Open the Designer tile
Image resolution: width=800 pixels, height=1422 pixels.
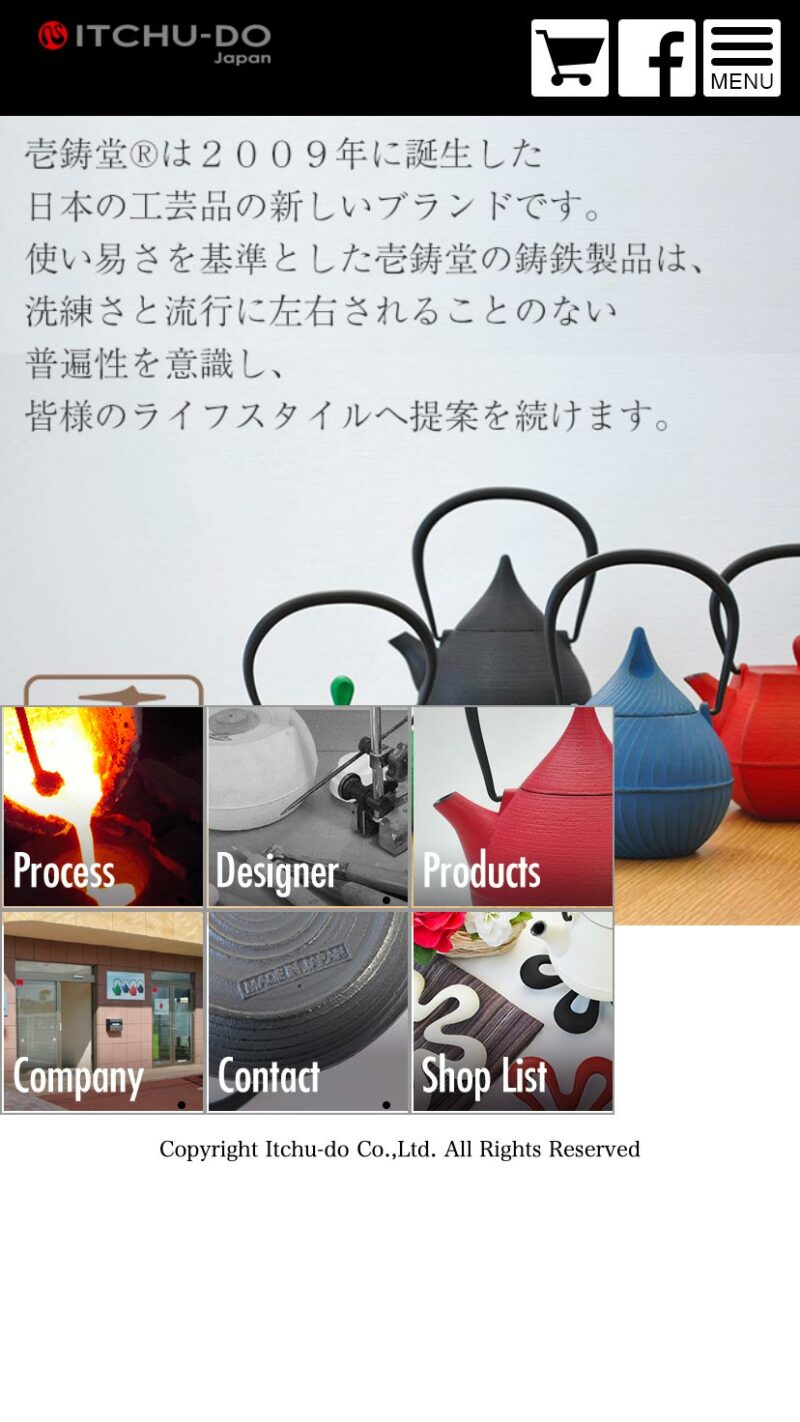point(308,807)
